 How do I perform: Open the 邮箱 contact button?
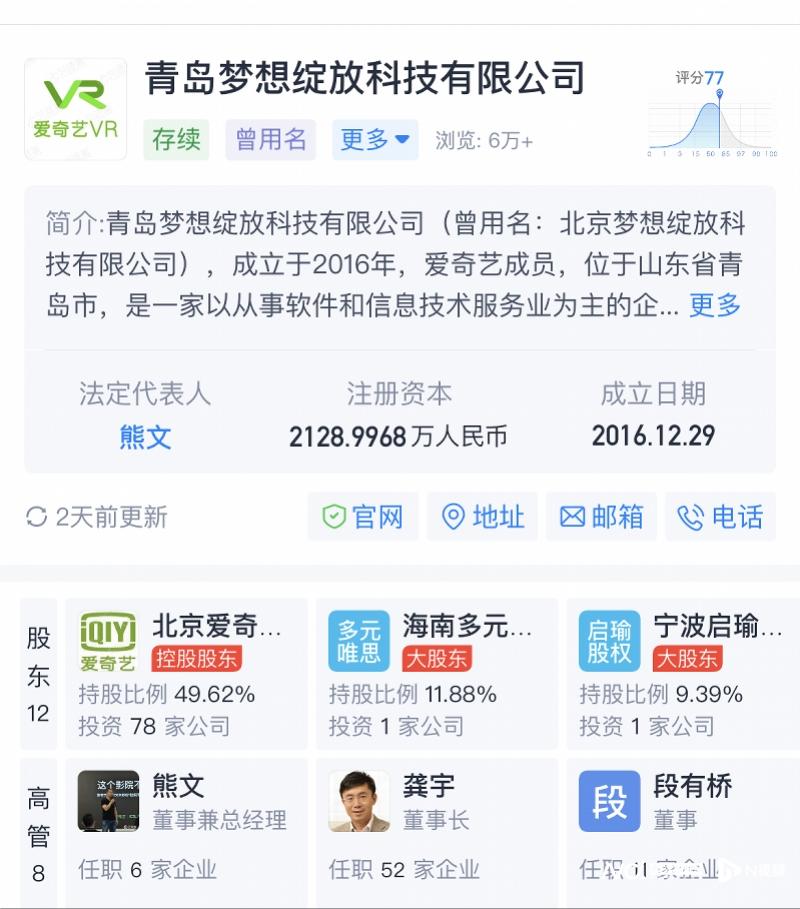tap(602, 517)
